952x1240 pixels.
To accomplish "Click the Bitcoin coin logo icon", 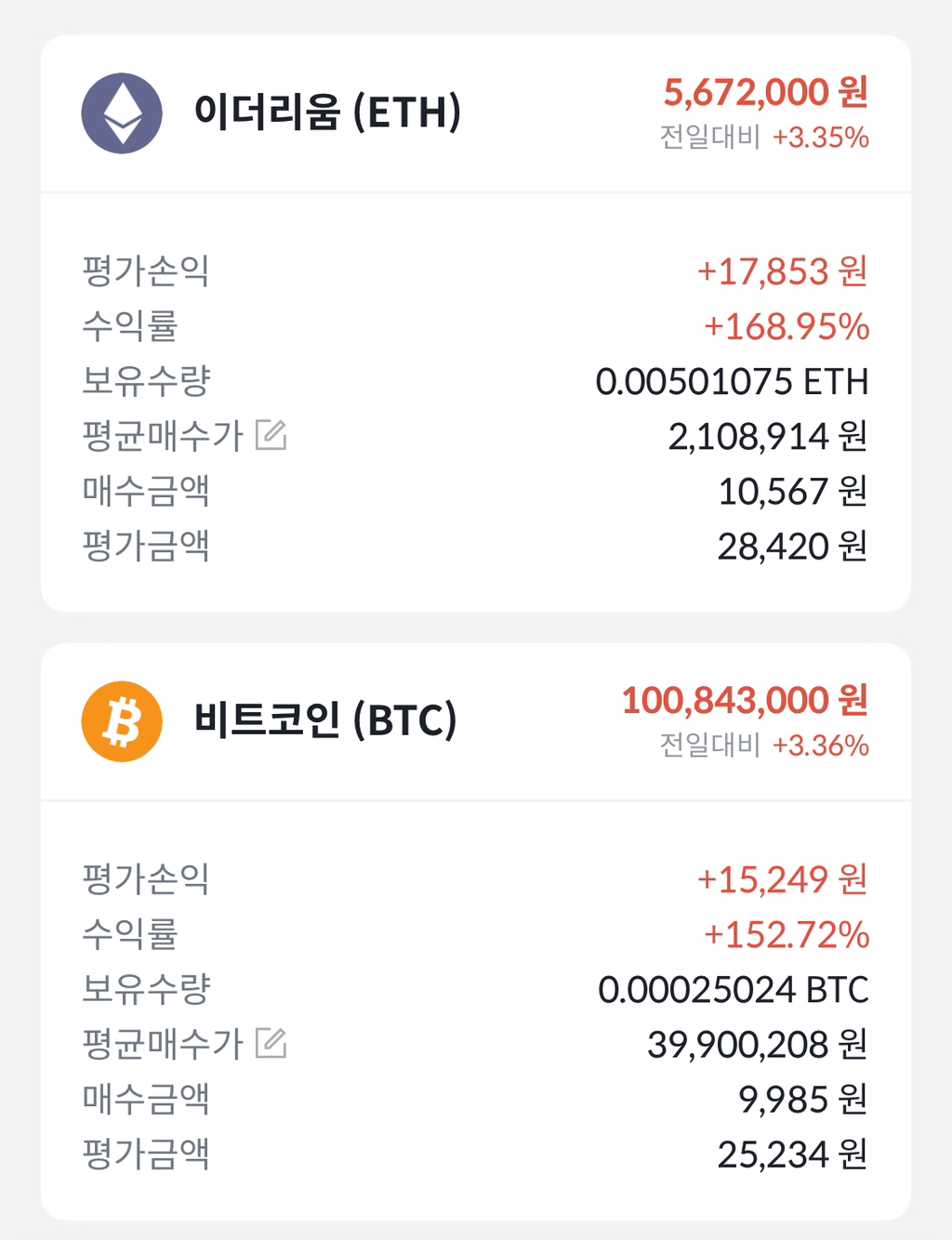I will point(122,720).
